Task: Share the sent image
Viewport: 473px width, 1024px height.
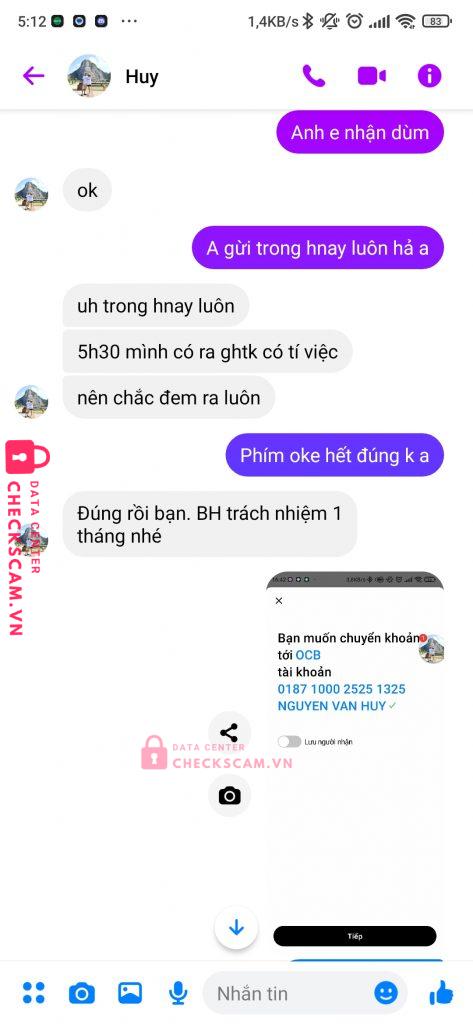Action: [229, 733]
